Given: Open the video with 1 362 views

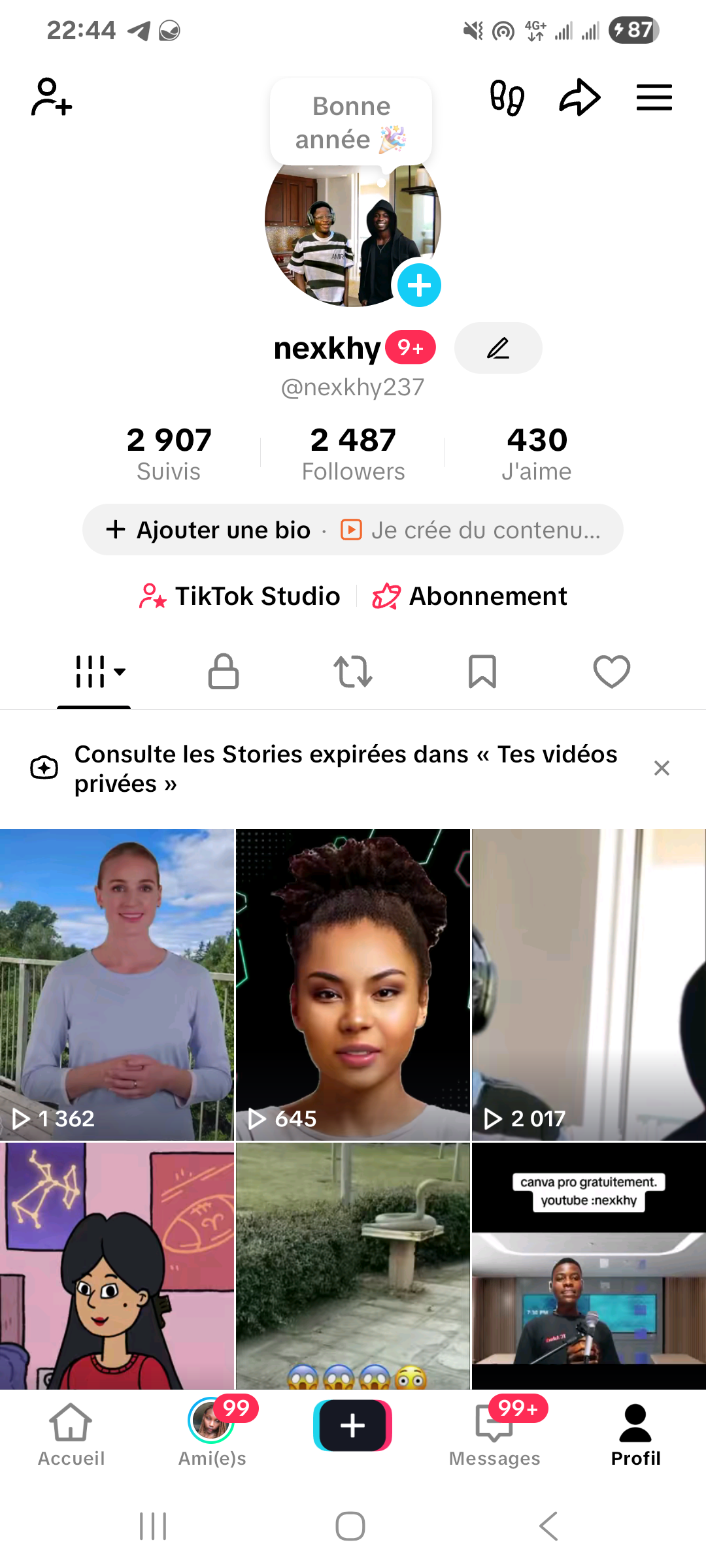Looking at the screenshot, I should (x=117, y=984).
